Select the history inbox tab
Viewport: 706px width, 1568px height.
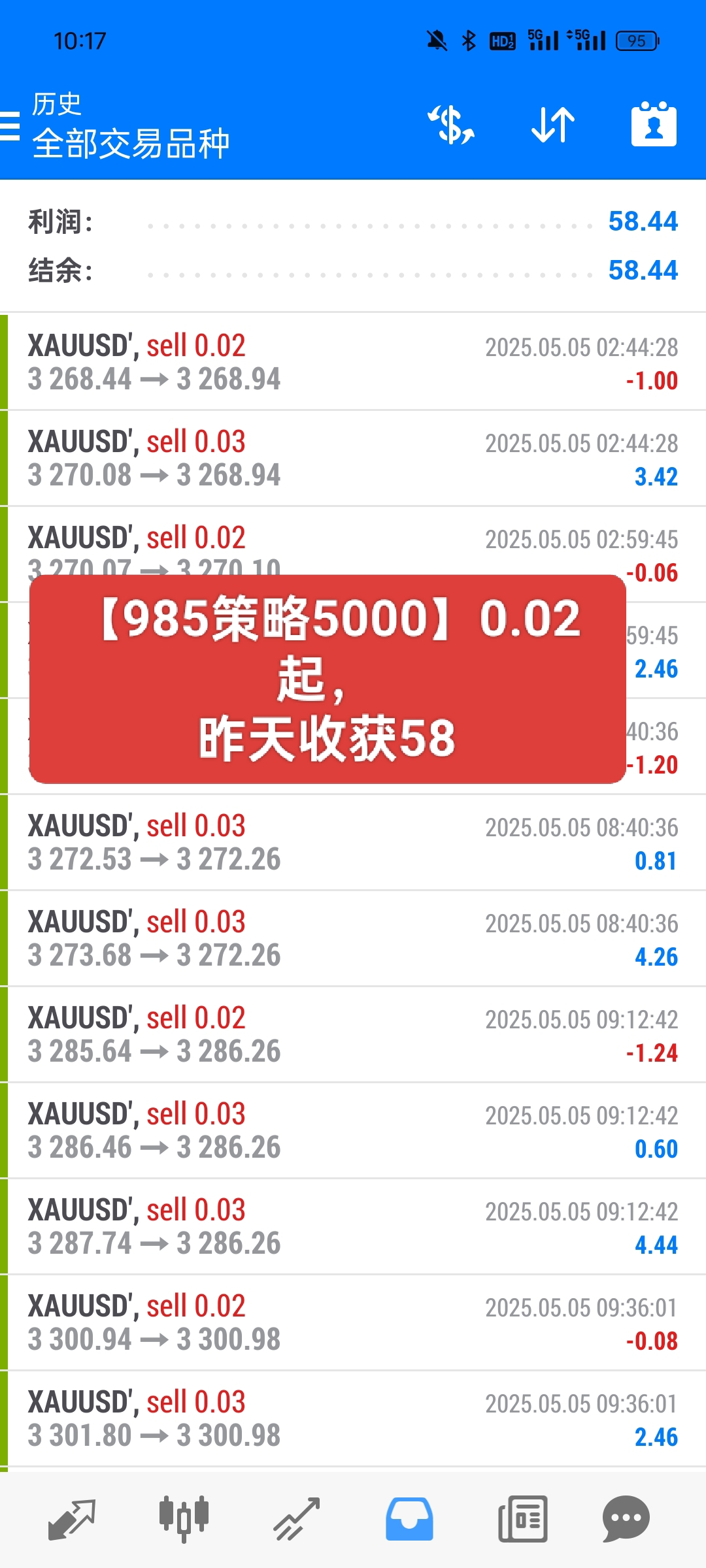[x=409, y=1519]
